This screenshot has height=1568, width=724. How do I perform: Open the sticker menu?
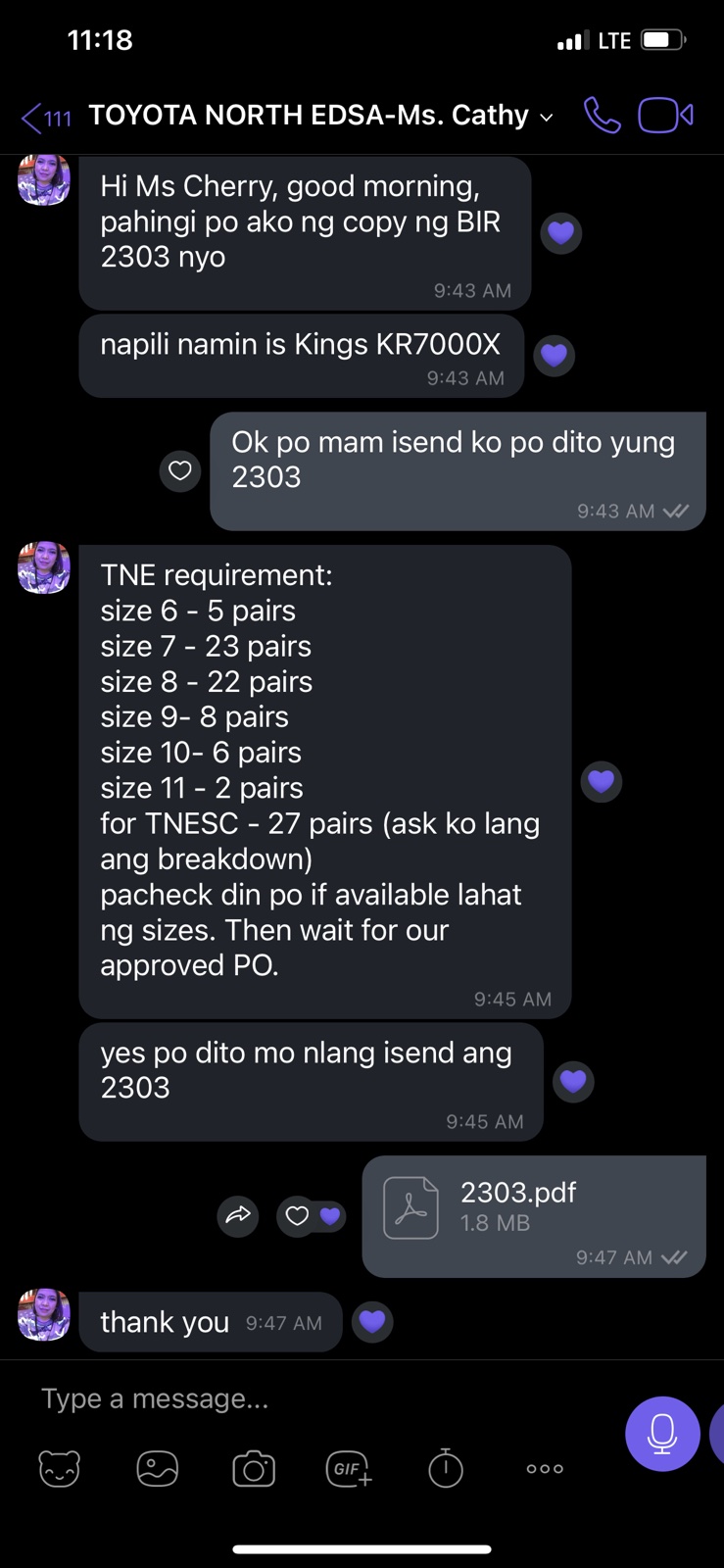pos(59,1468)
